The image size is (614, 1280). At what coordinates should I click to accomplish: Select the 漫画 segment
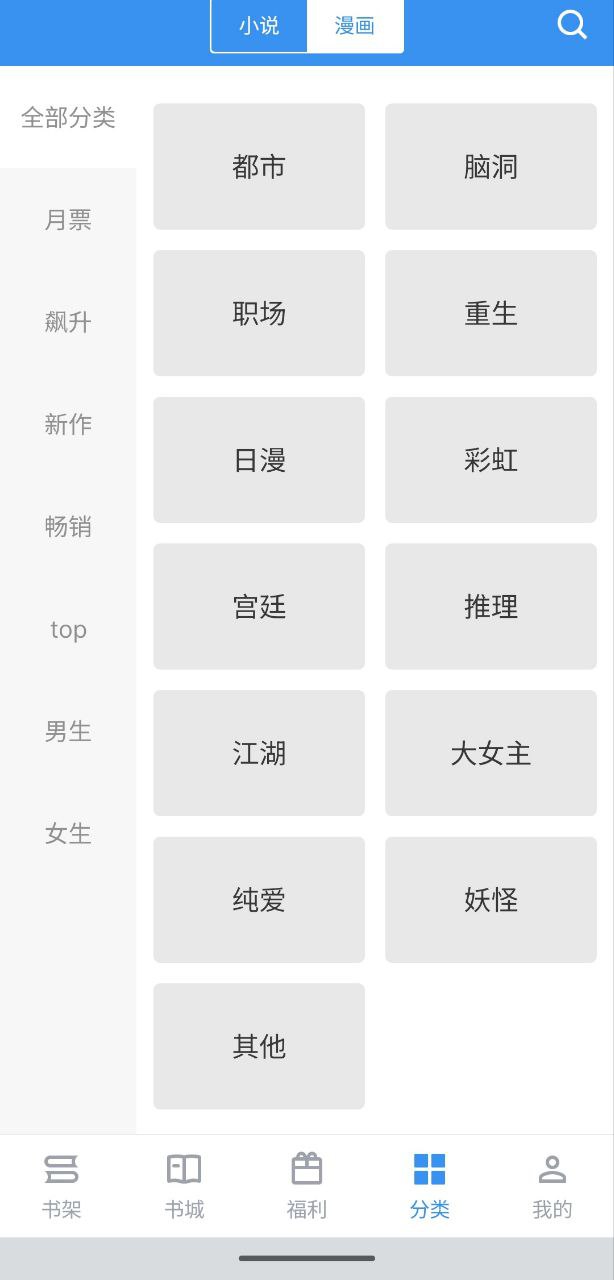click(355, 26)
